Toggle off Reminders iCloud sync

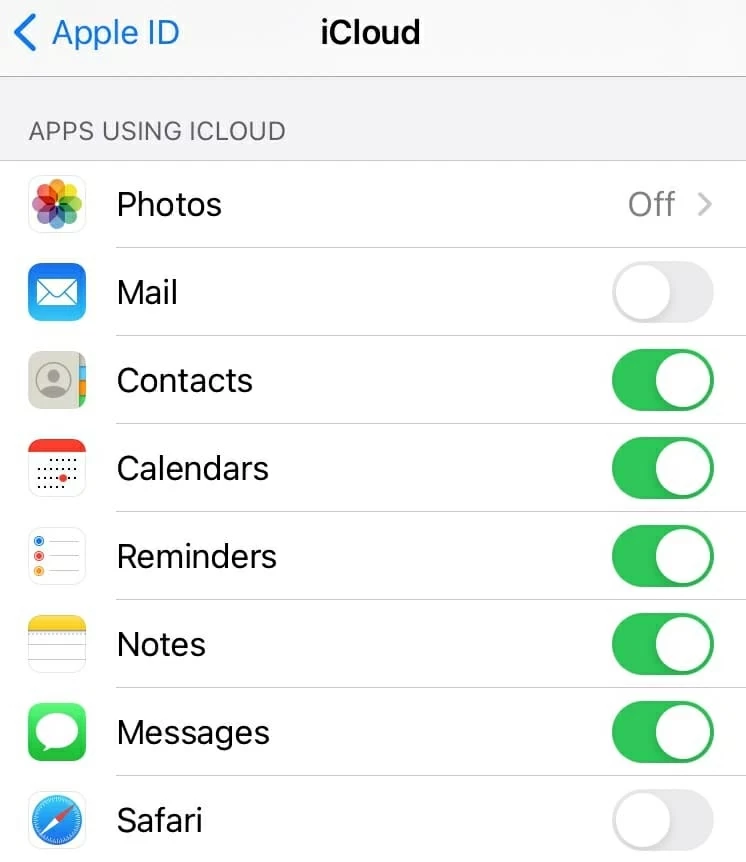[662, 556]
